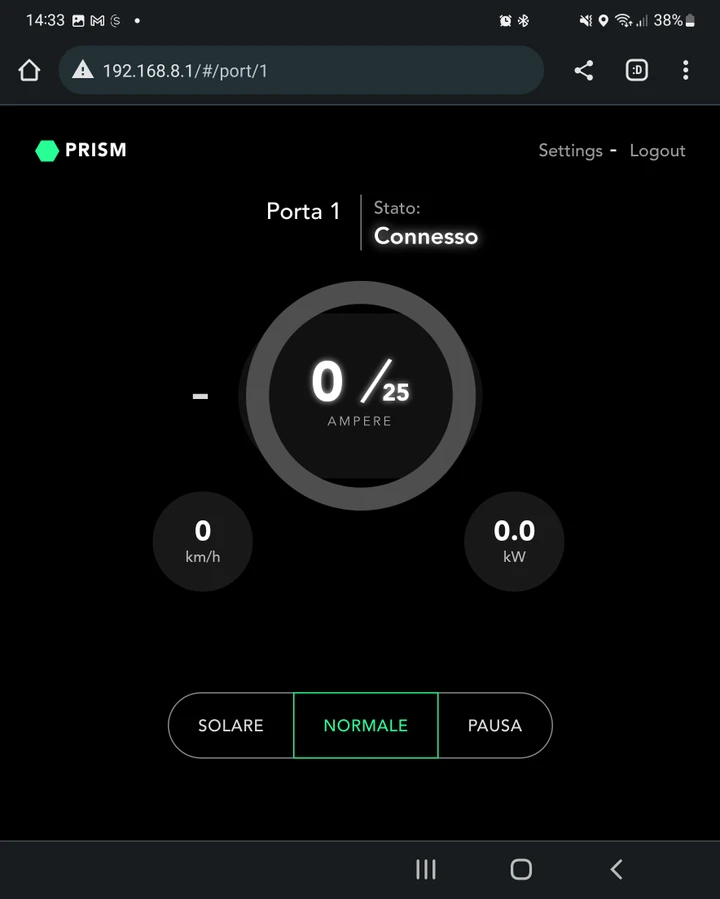The image size is (720, 899).
Task: Share the current page
Action: point(584,71)
